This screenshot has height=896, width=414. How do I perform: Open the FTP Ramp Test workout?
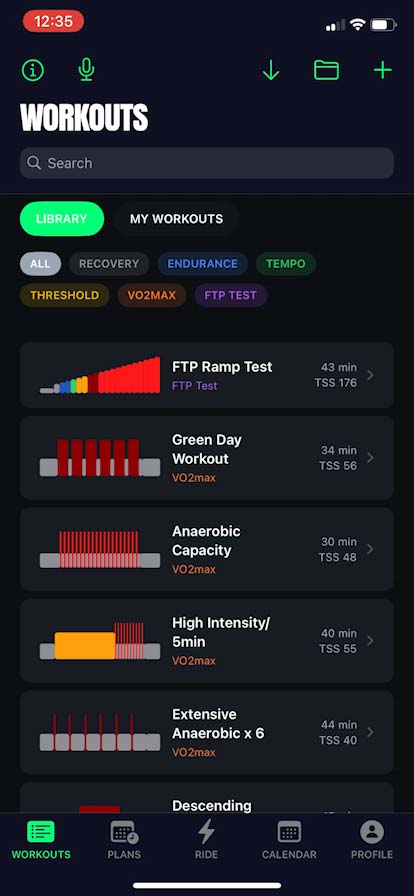(207, 375)
